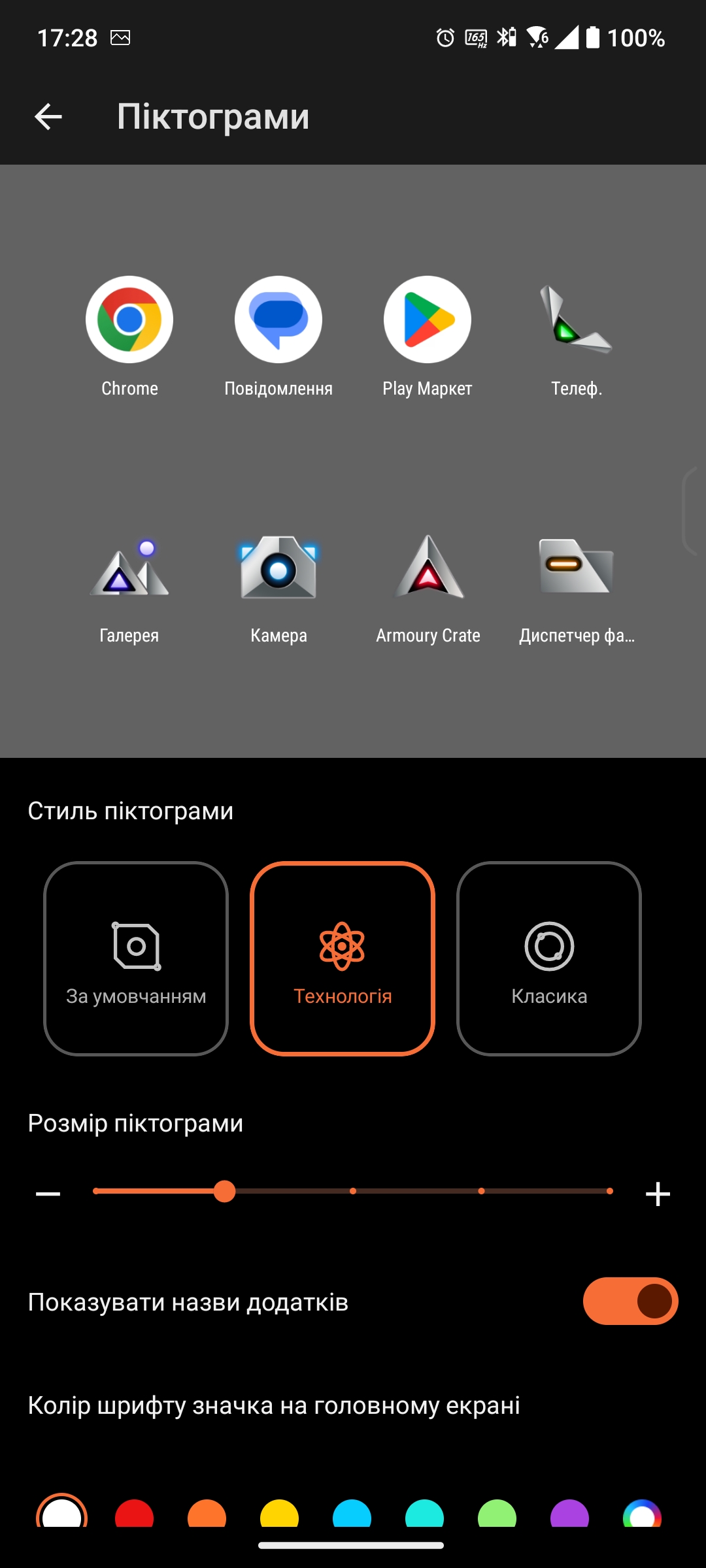Pick the red font color swatch
This screenshot has height=1568, width=706.
(135, 1514)
